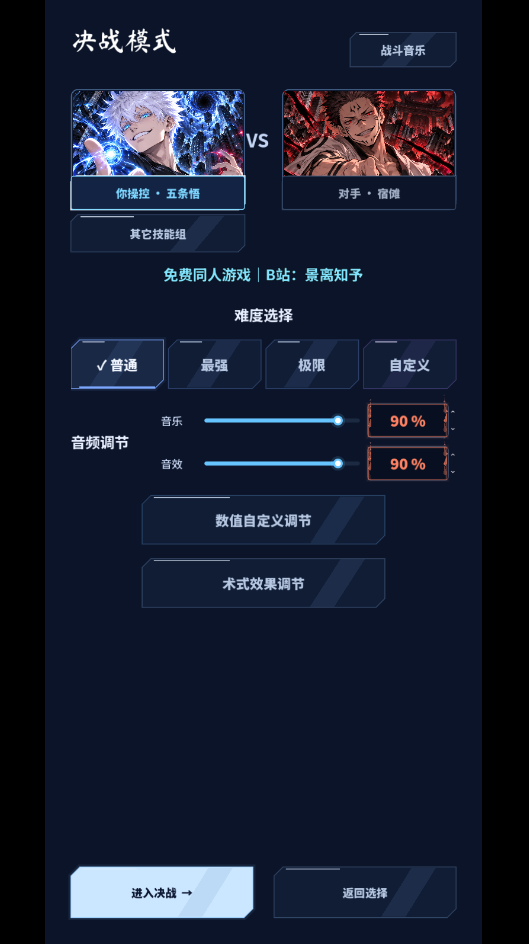Open the 战斗音乐 button

pyautogui.click(x=403, y=50)
